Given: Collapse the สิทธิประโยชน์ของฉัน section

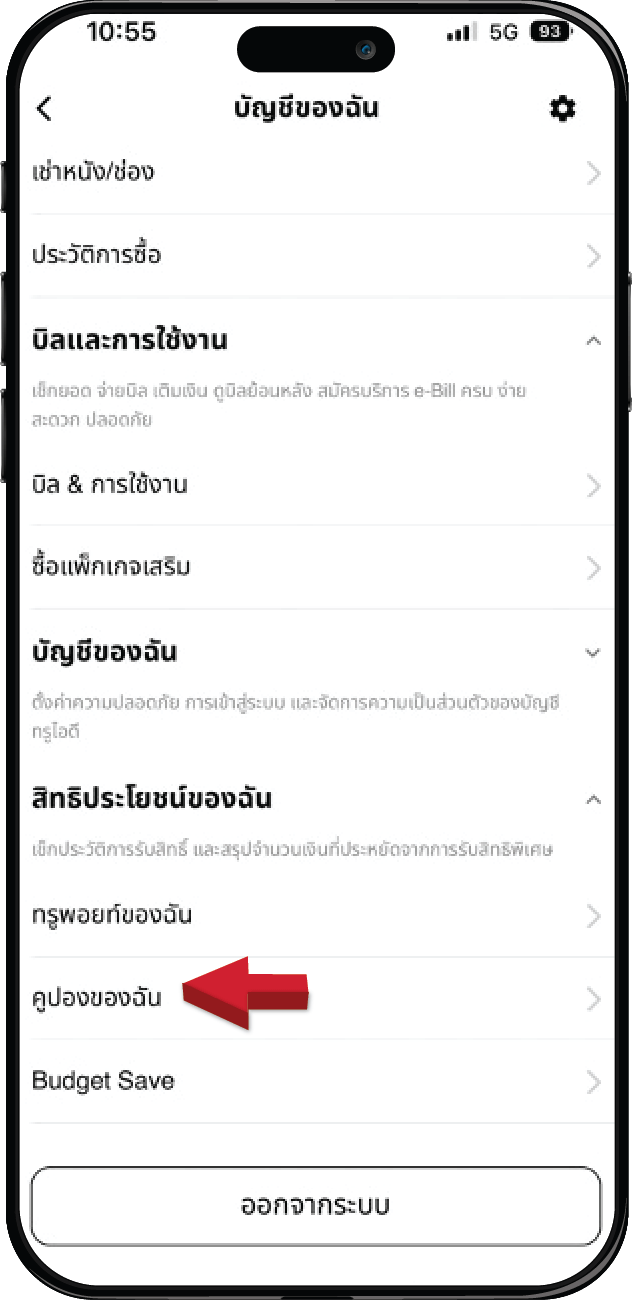Looking at the screenshot, I should click(x=593, y=800).
